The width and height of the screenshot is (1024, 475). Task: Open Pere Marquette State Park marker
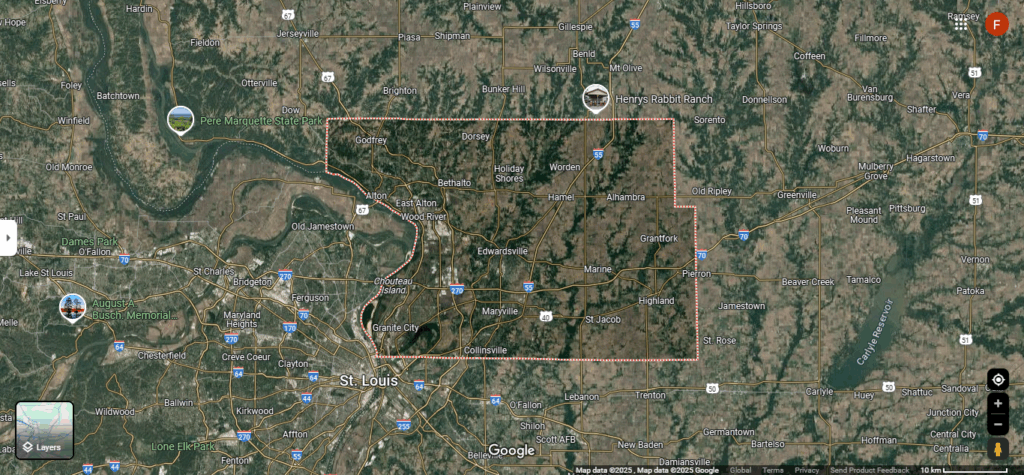[x=181, y=120]
